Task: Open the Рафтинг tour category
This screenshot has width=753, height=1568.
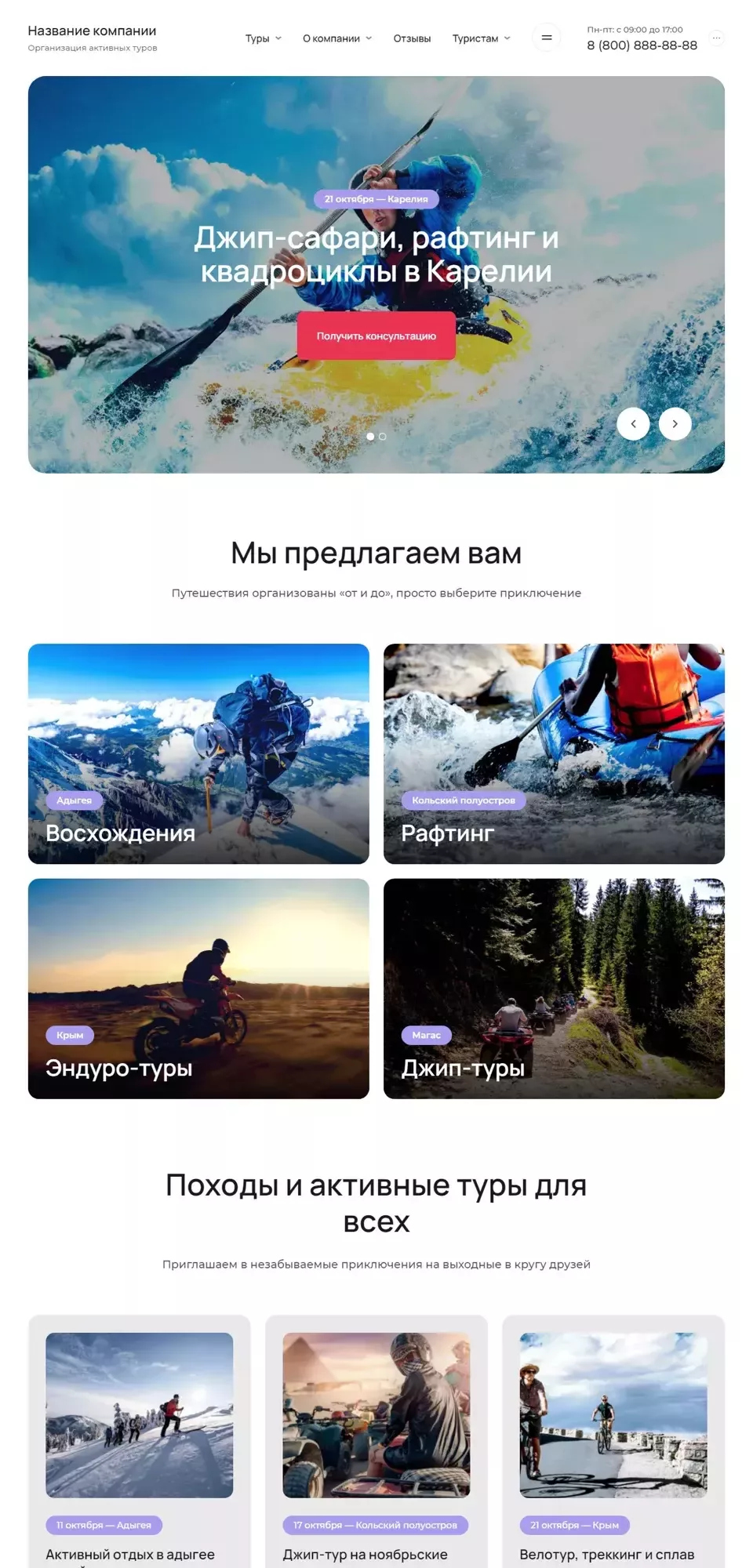Action: click(x=554, y=753)
